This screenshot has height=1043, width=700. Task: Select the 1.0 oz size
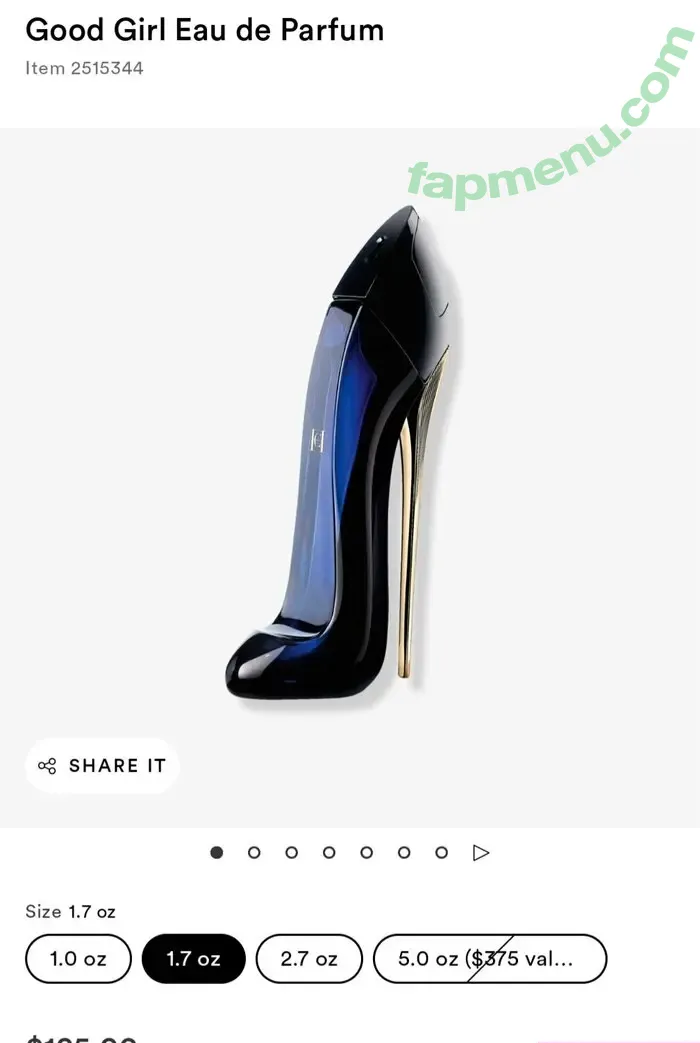(x=78, y=959)
